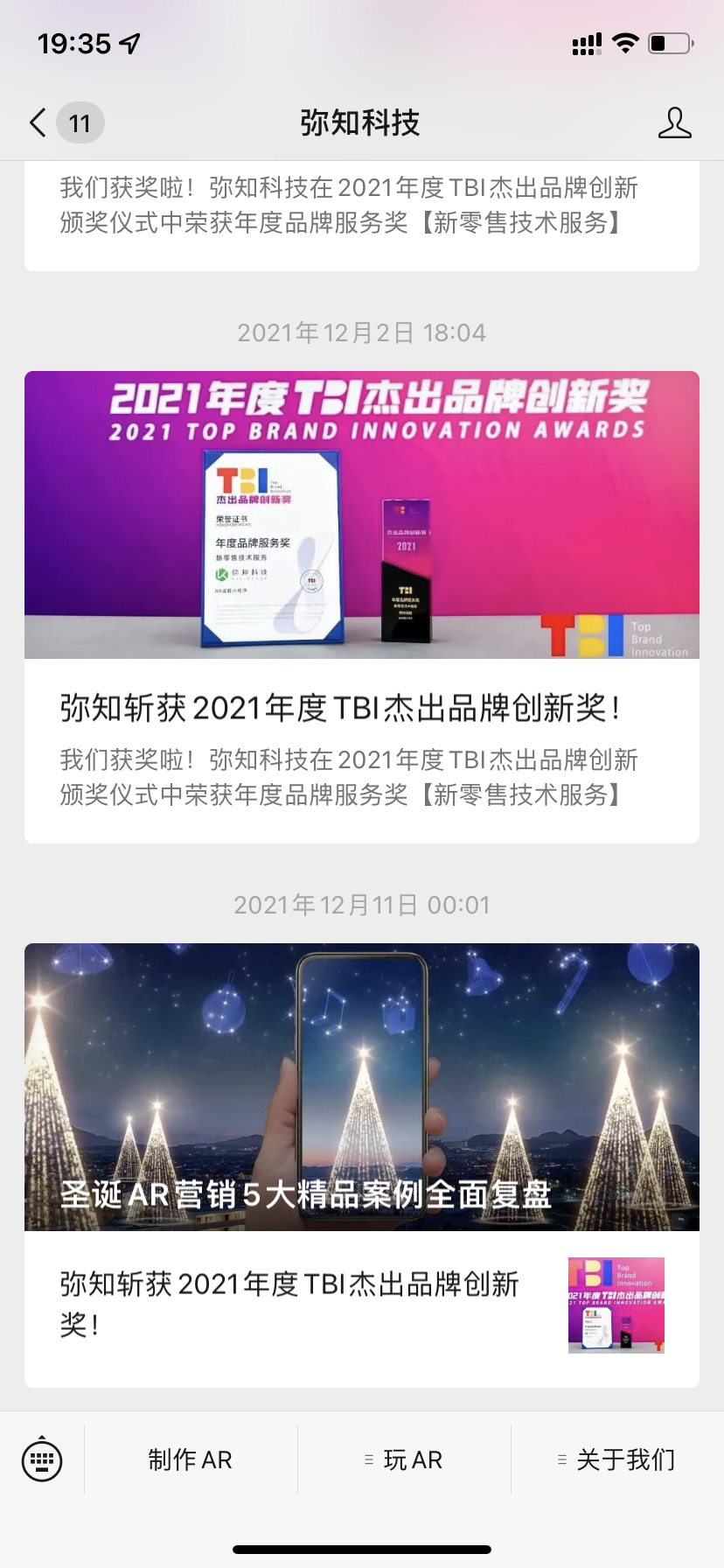Go back to the chat list
Screen dimensions: 724x1568
click(38, 123)
